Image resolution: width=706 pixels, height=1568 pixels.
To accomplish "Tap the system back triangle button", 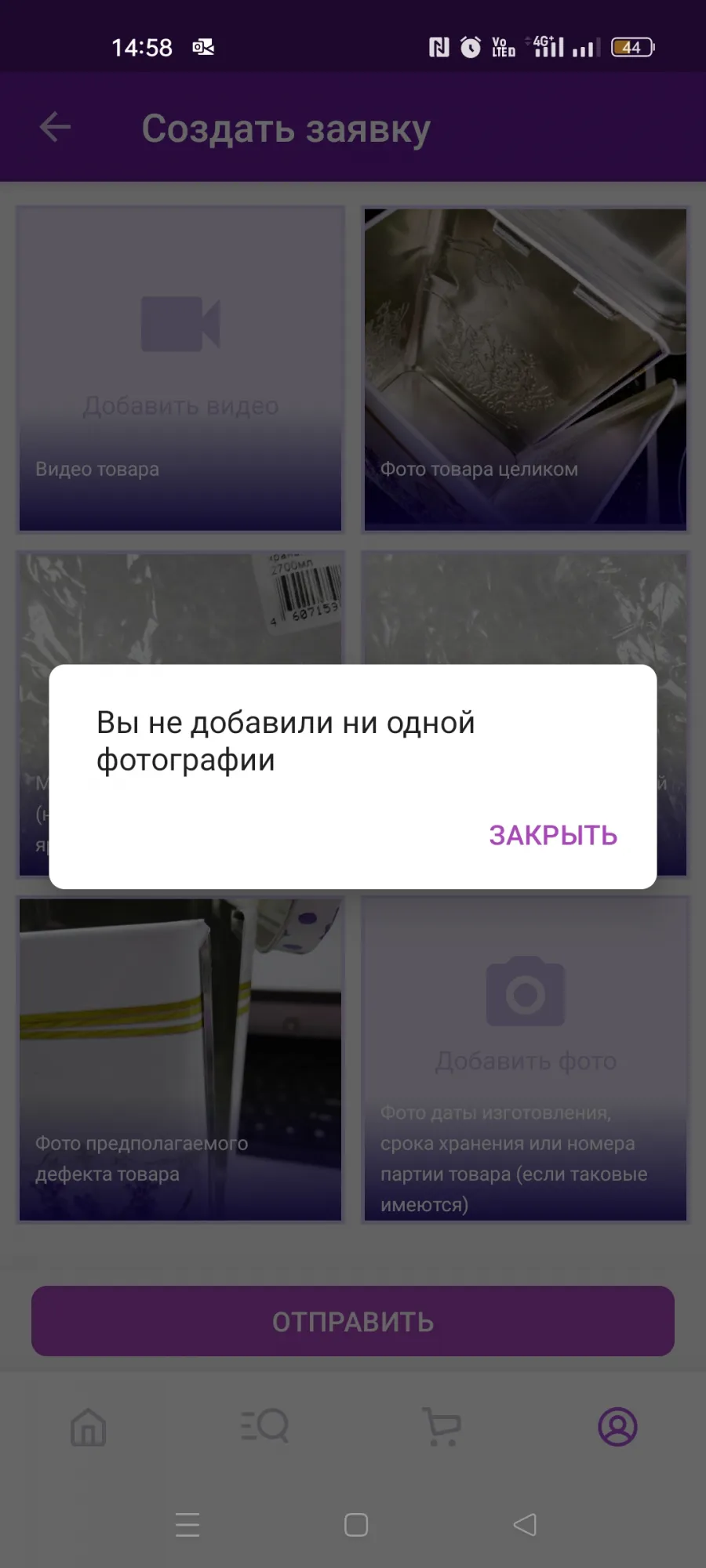I will tap(525, 1525).
